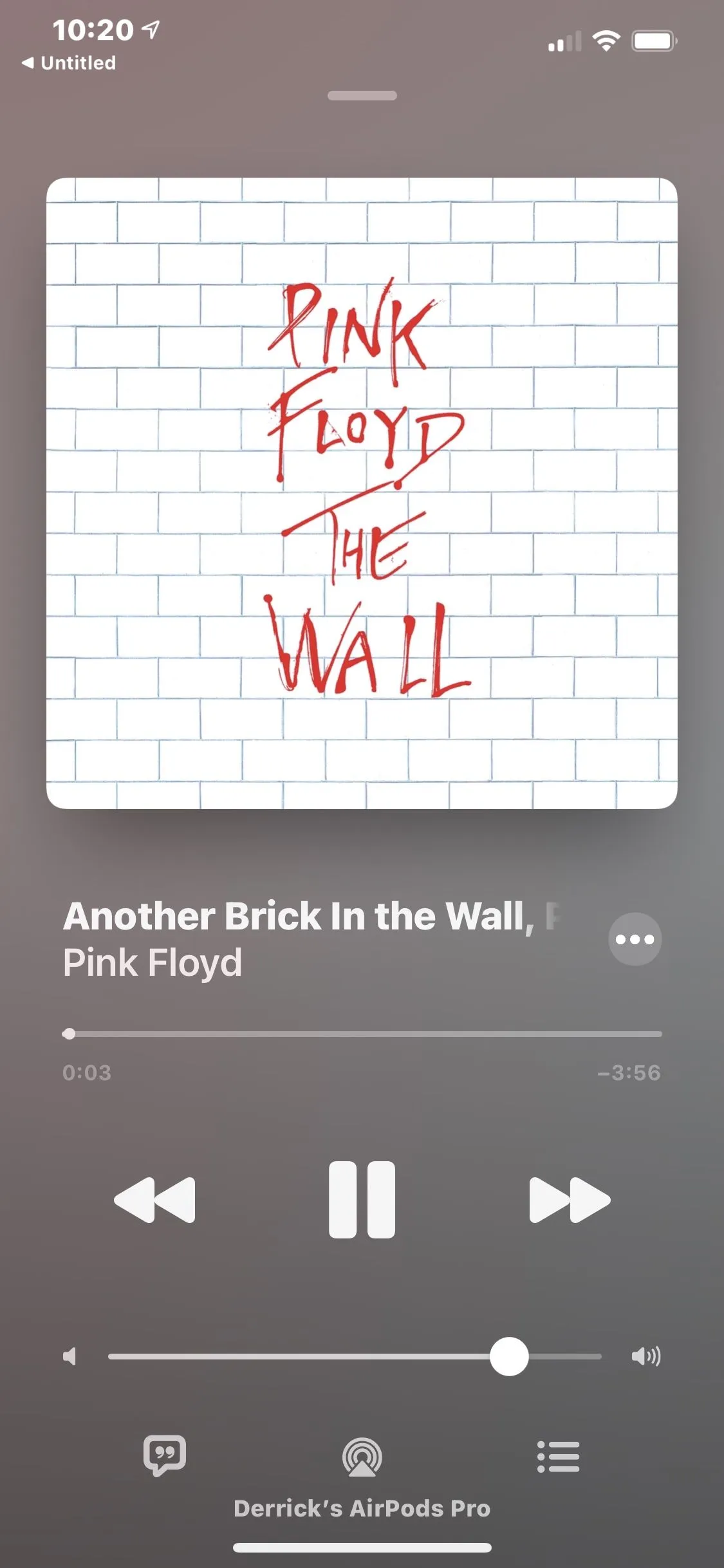The width and height of the screenshot is (724, 1568).
Task: Go back to the previous track
Action: (x=154, y=1200)
